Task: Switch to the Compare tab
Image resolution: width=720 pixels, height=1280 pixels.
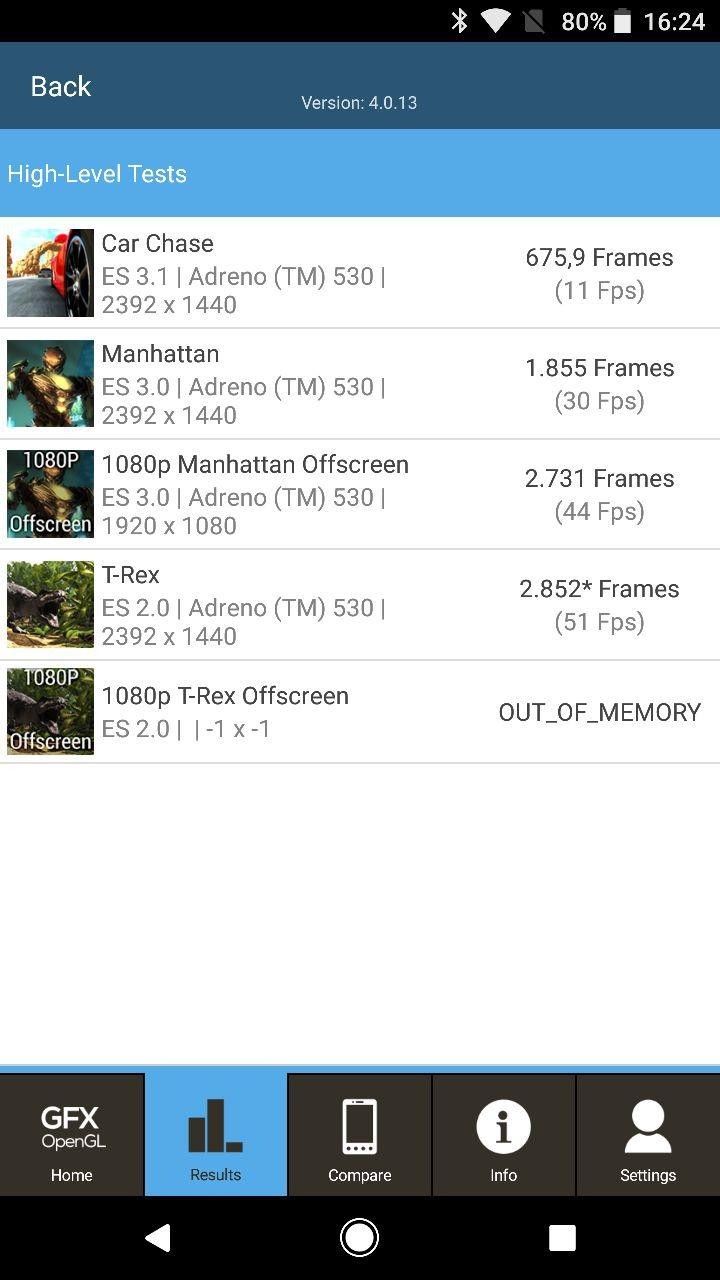Action: tap(360, 1136)
